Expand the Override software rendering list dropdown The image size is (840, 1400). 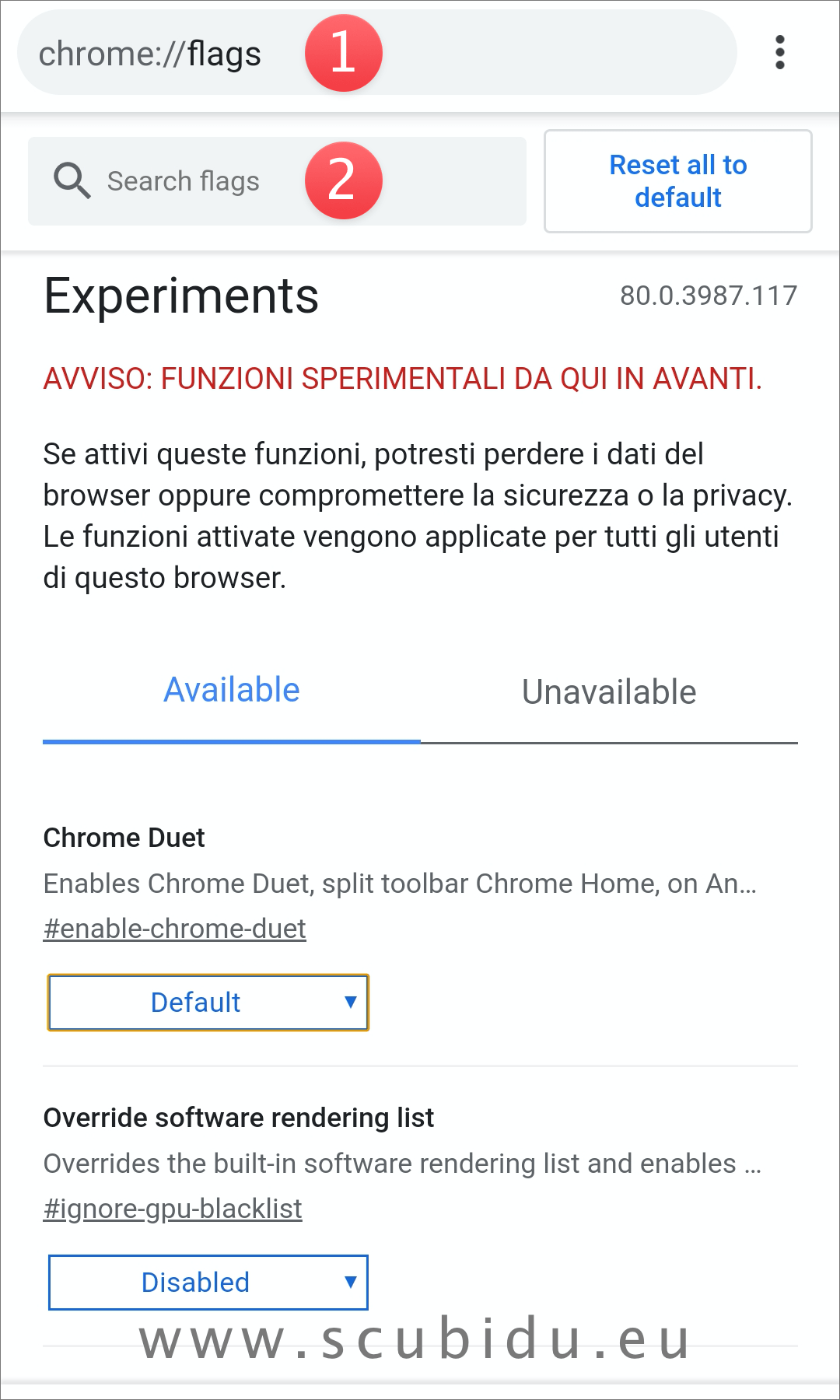coord(208,1282)
